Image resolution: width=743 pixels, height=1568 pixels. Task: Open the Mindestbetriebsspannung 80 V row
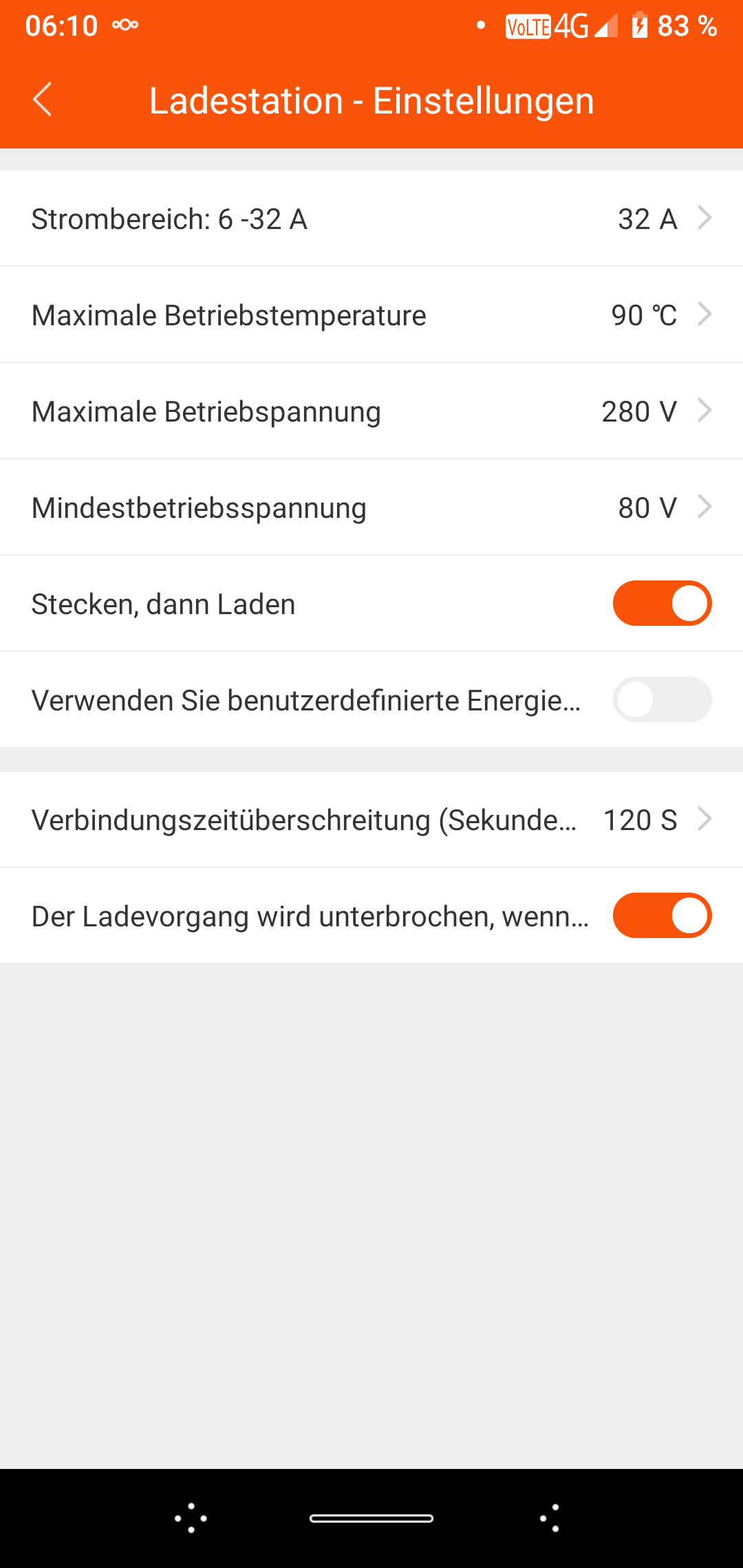371,507
